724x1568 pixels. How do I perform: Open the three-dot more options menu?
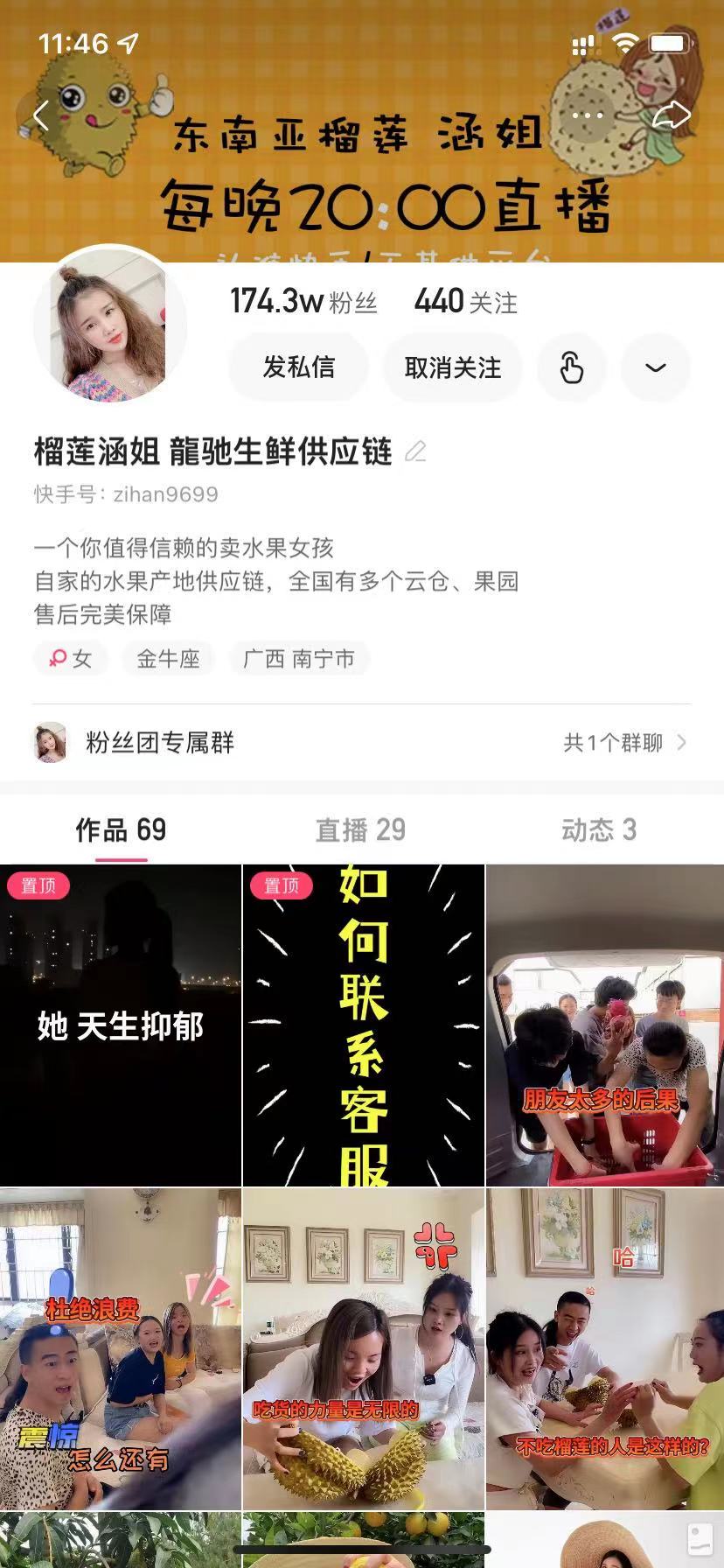[588, 115]
